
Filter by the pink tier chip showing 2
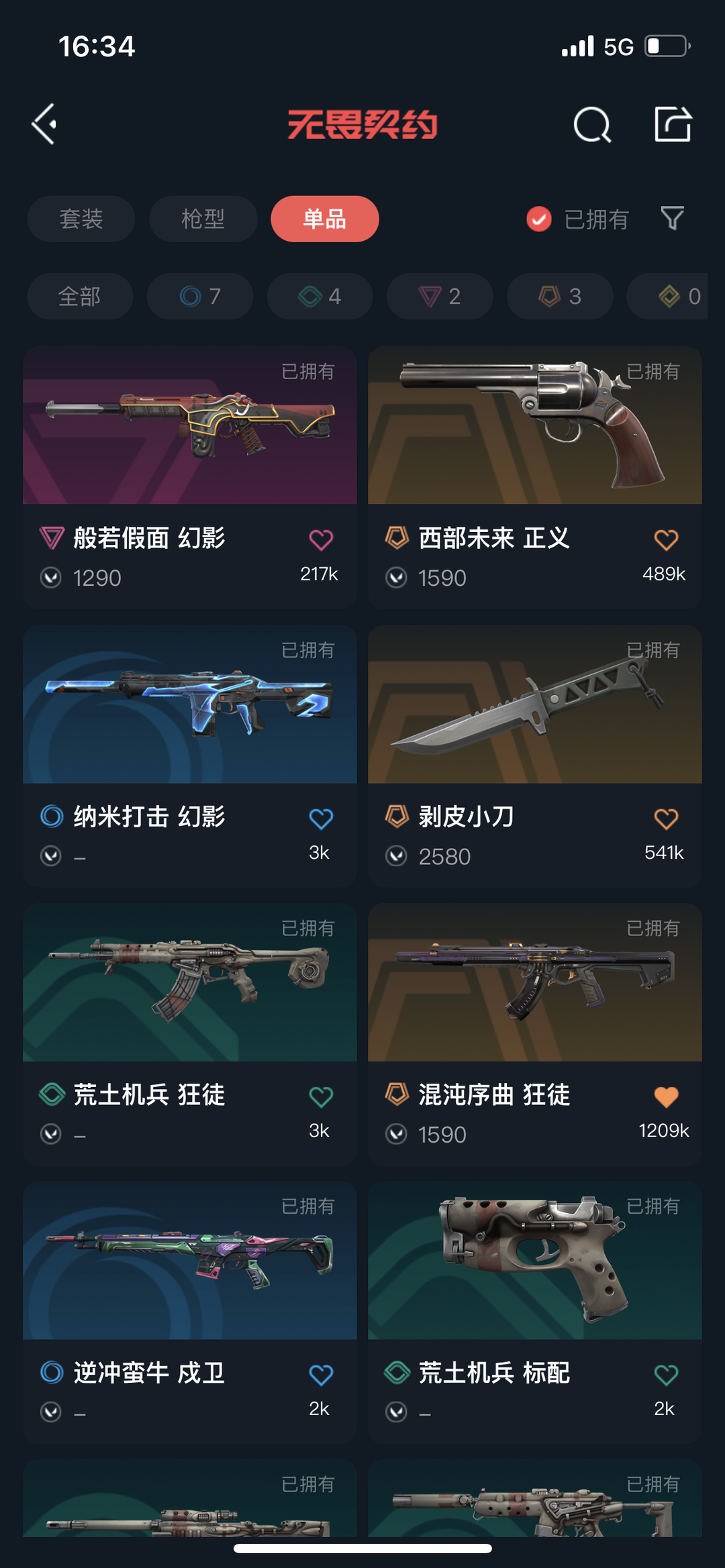(440, 296)
